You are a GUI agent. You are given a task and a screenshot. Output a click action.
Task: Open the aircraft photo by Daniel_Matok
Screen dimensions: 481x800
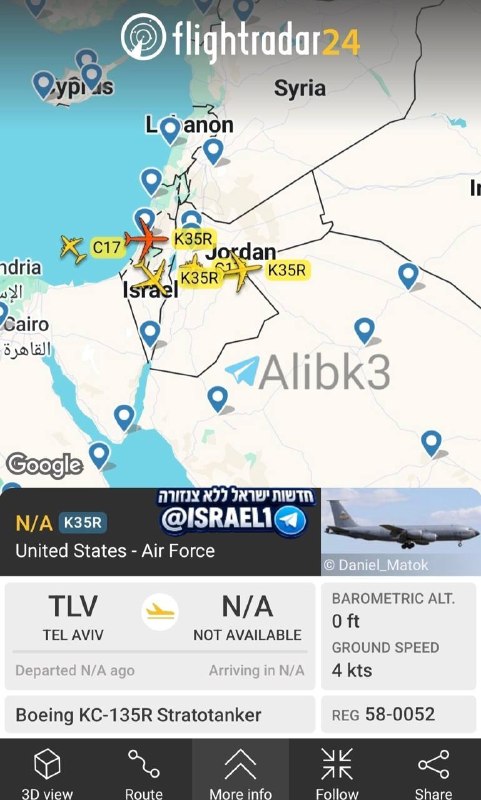(401, 532)
